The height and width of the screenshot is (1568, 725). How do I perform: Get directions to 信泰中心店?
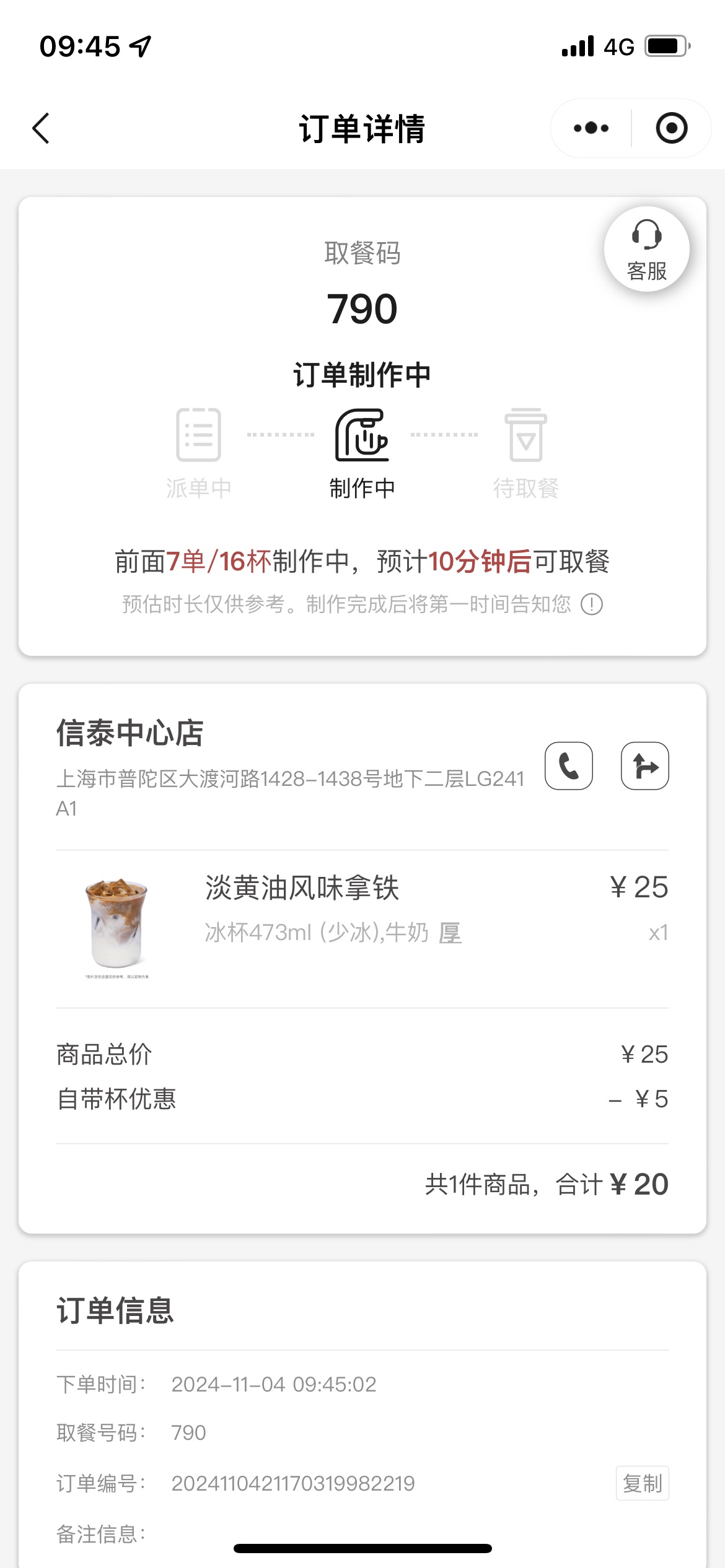pyautogui.click(x=645, y=766)
